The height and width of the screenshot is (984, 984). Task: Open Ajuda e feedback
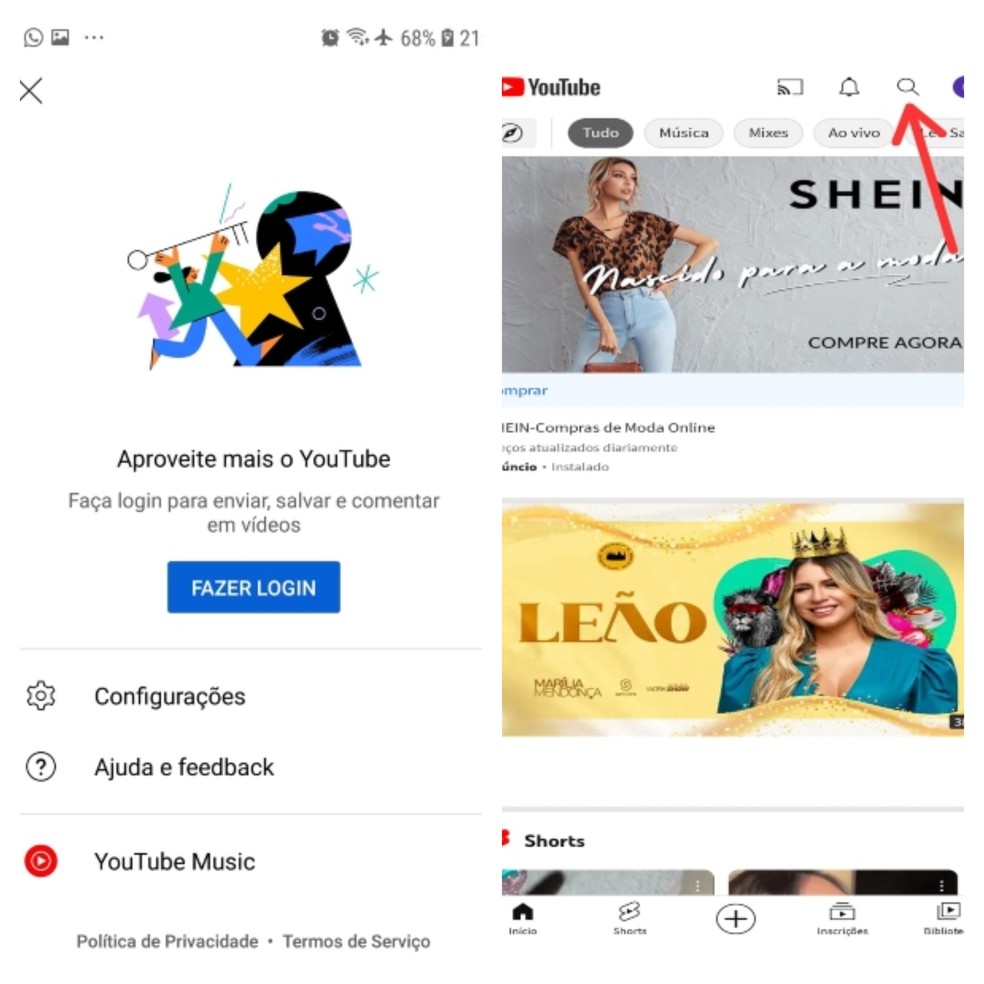pyautogui.click(x=183, y=767)
